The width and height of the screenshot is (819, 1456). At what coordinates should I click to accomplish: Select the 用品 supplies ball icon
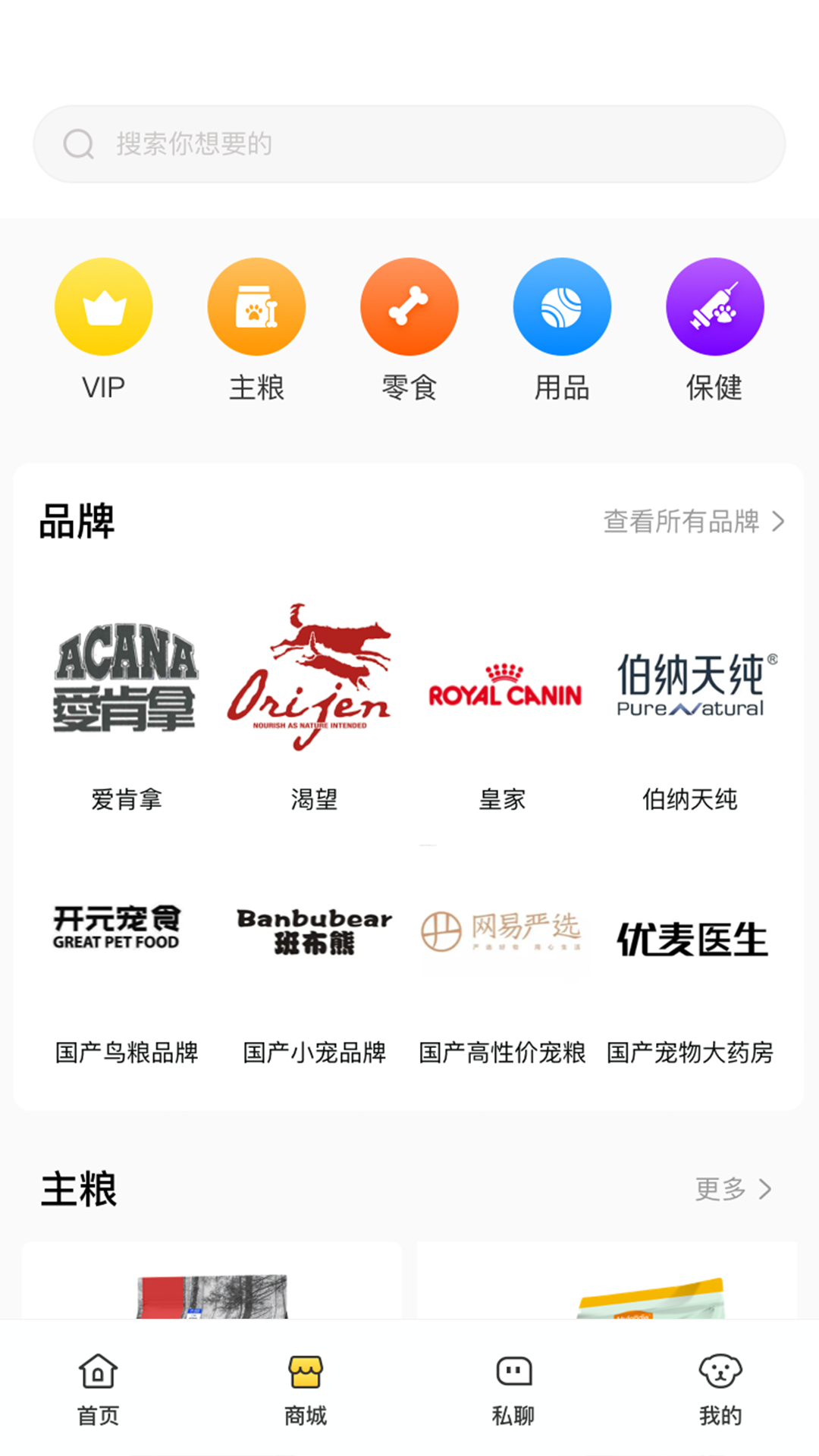pyautogui.click(x=562, y=306)
